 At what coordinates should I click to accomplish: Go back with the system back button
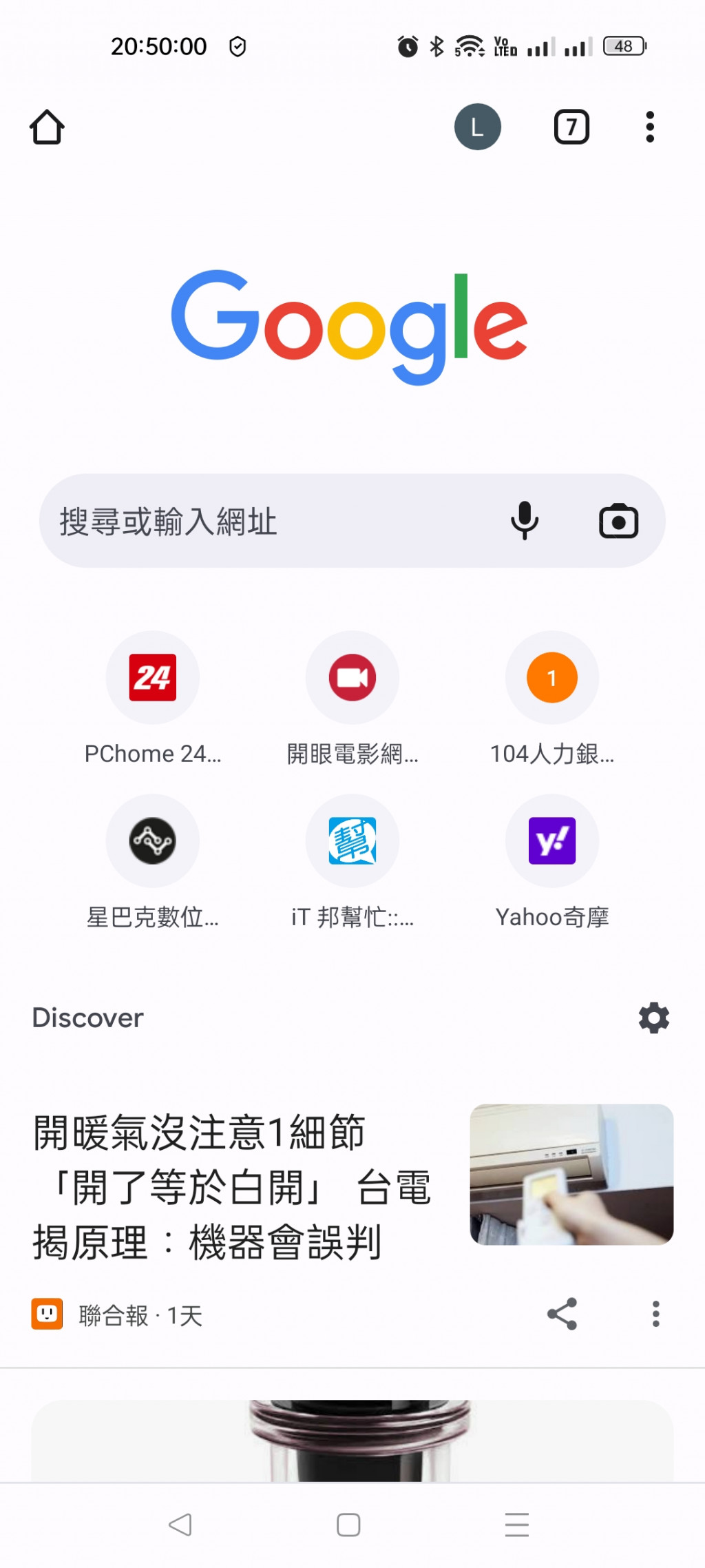180,1525
